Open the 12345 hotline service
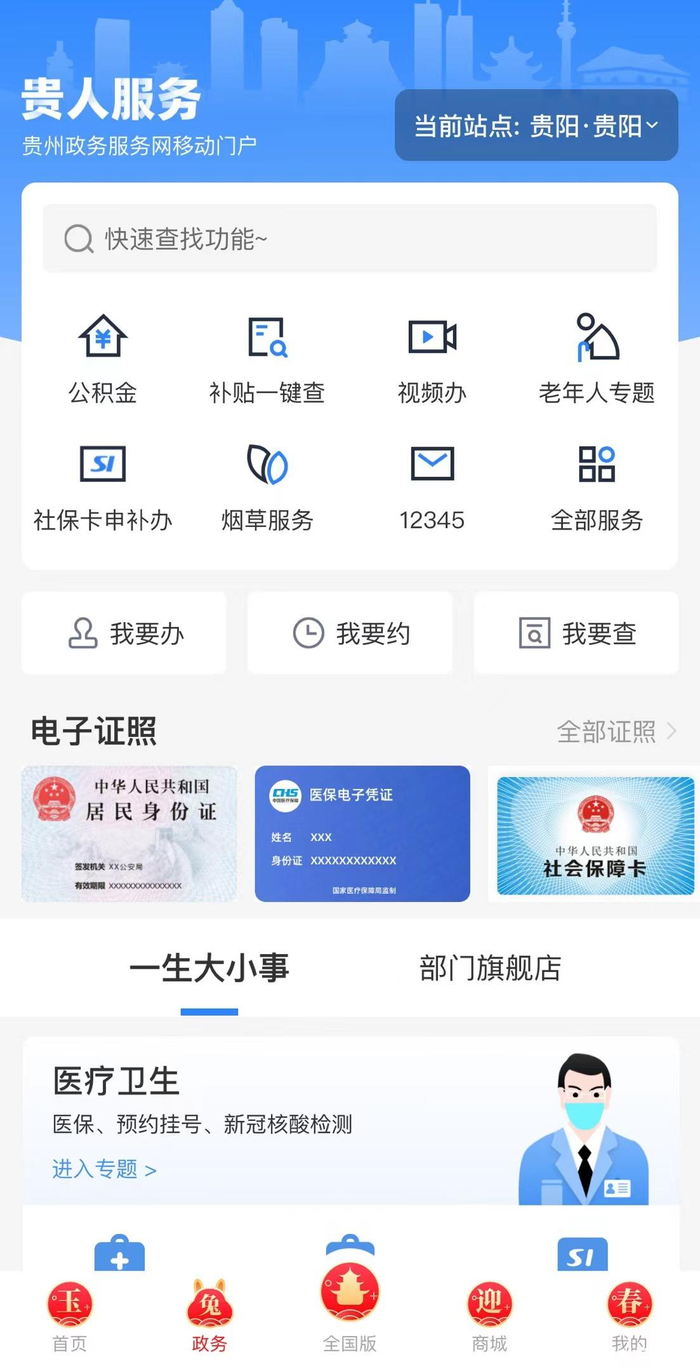 coord(432,487)
